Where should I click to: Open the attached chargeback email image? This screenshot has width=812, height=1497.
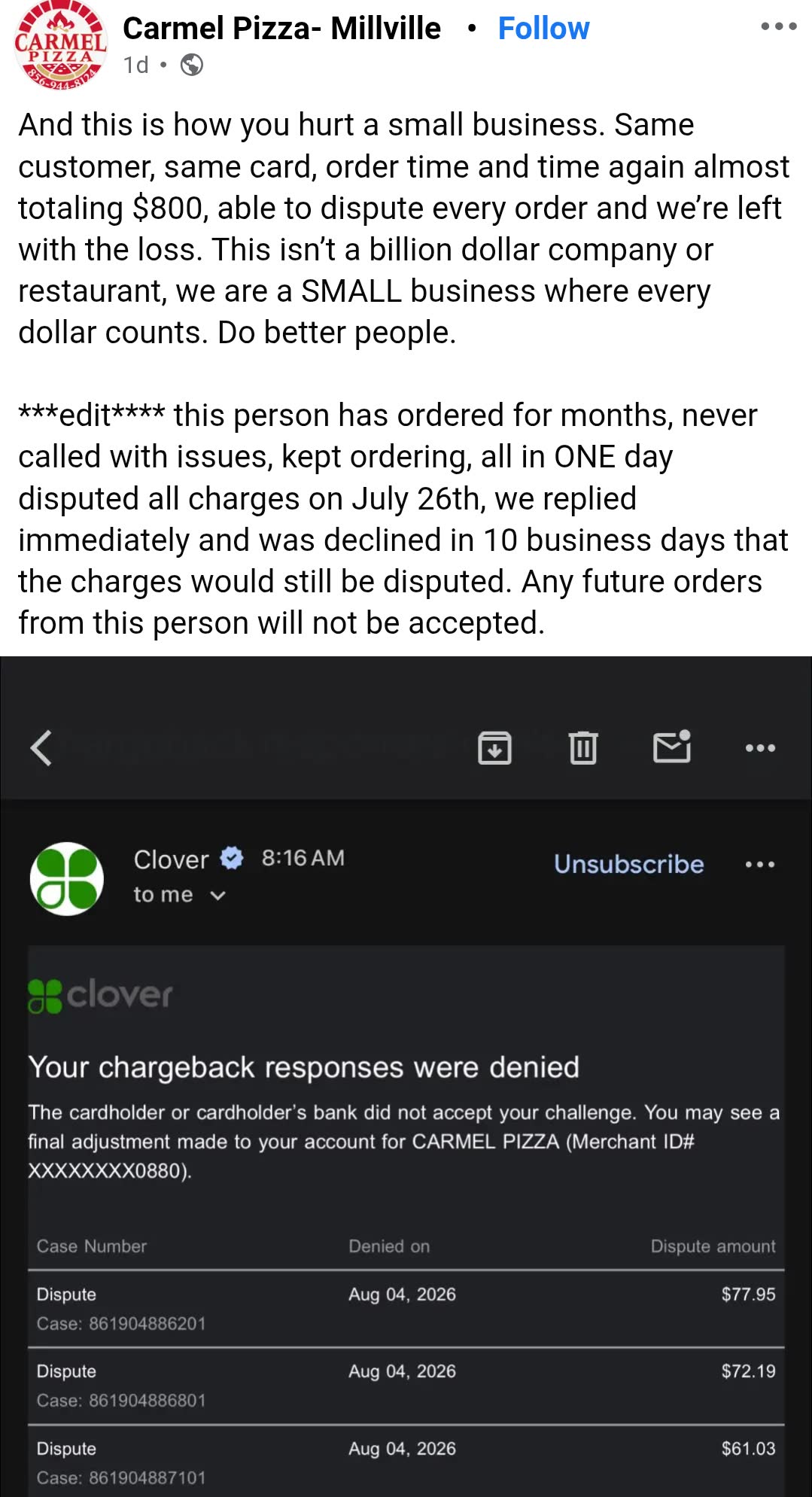[x=406, y=1076]
